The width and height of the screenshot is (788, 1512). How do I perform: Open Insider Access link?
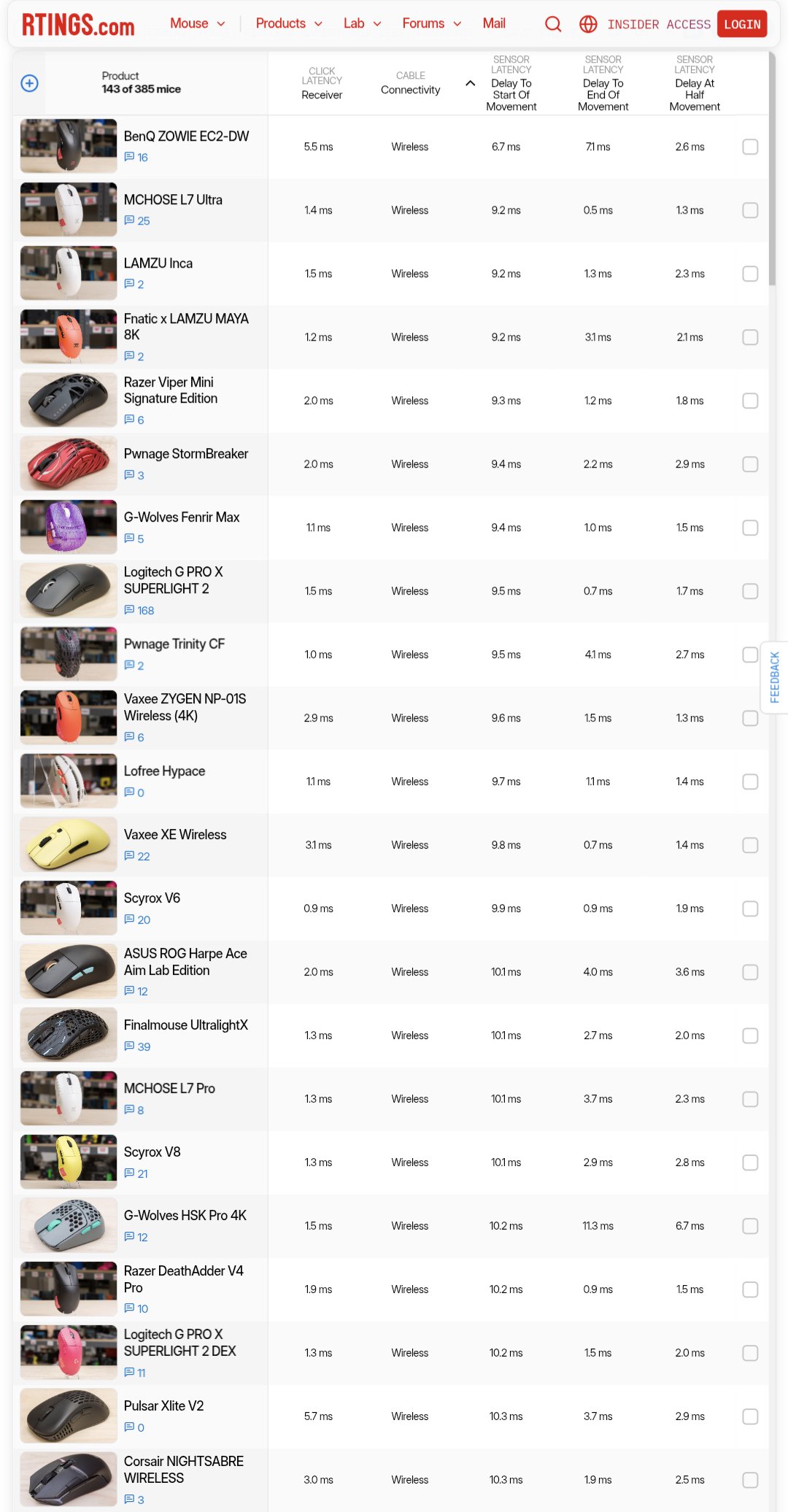658,24
